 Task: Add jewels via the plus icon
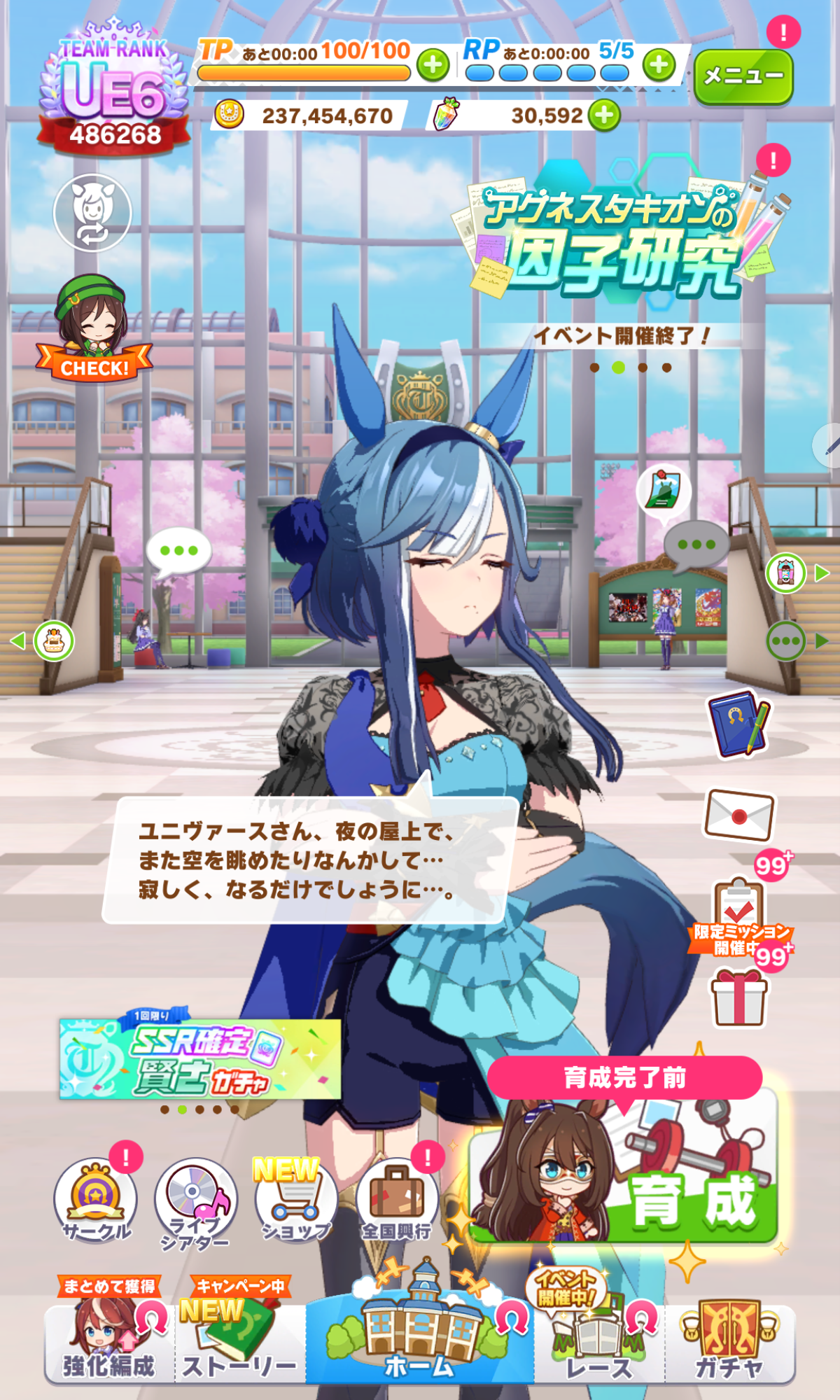tap(604, 115)
